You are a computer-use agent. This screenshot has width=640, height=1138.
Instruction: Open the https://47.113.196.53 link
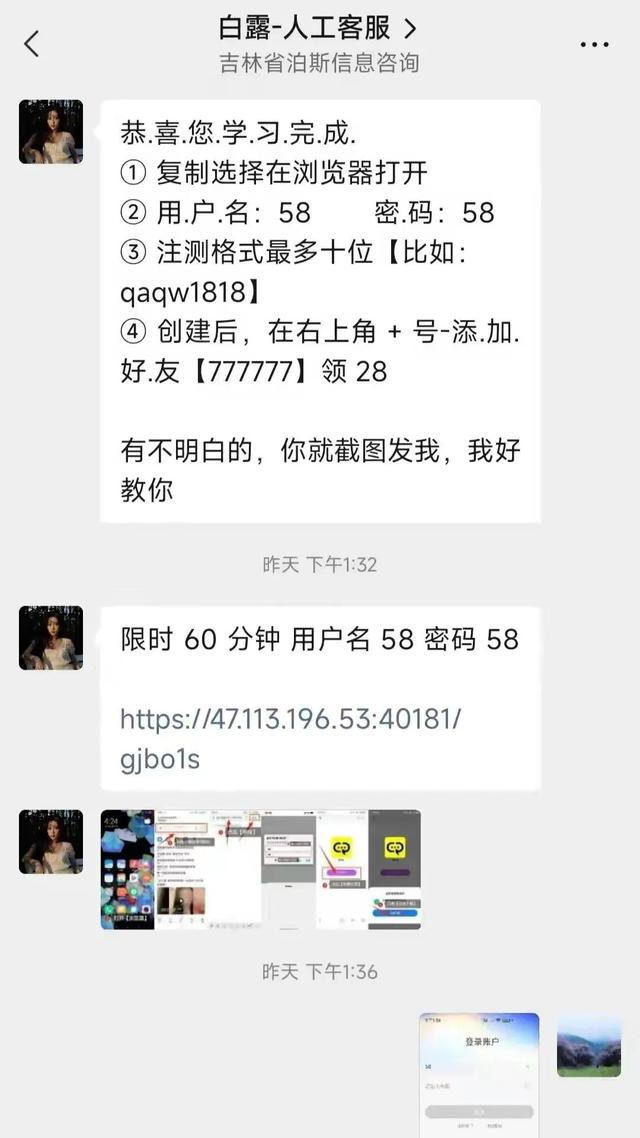(290, 738)
